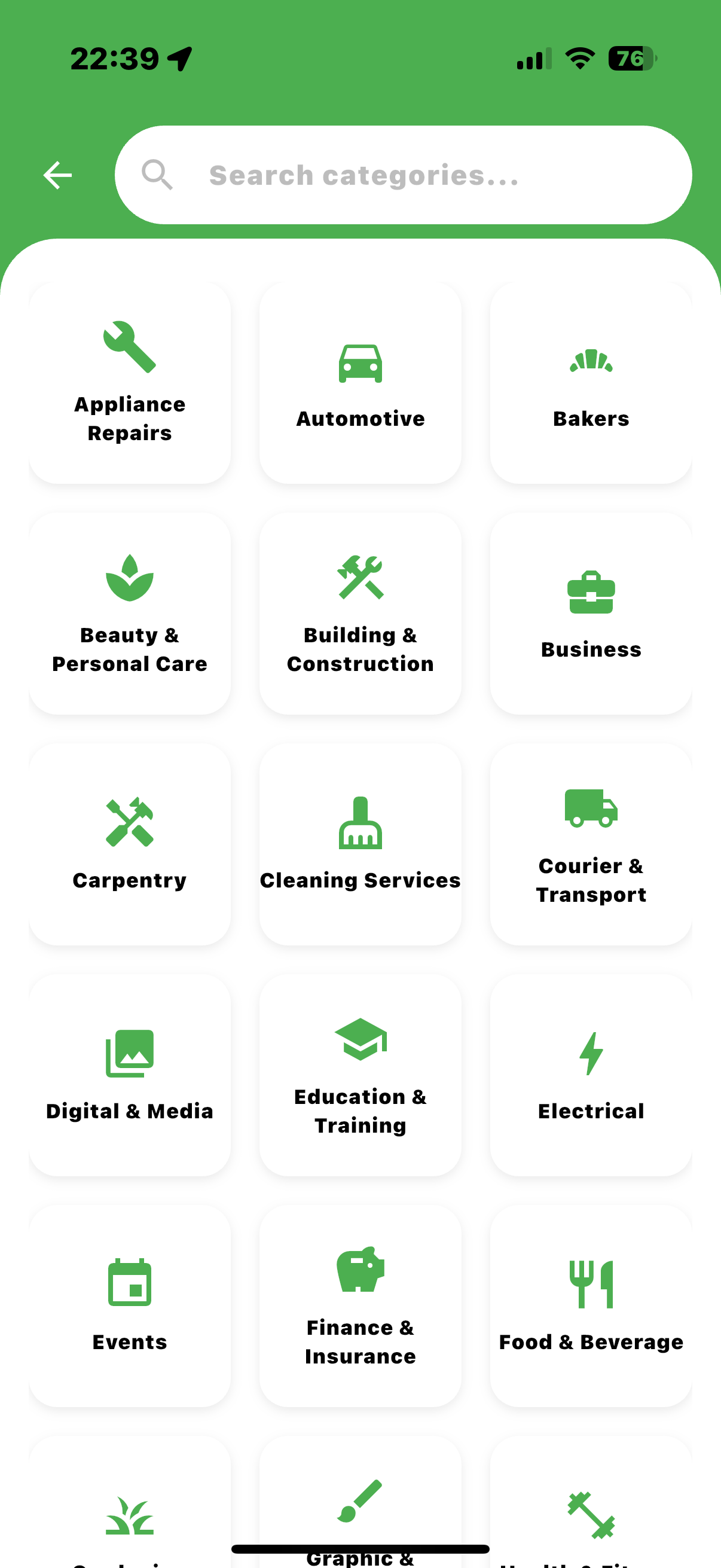This screenshot has height=1568, width=721.
Task: Open Food & Beverage category
Action: click(590, 1305)
